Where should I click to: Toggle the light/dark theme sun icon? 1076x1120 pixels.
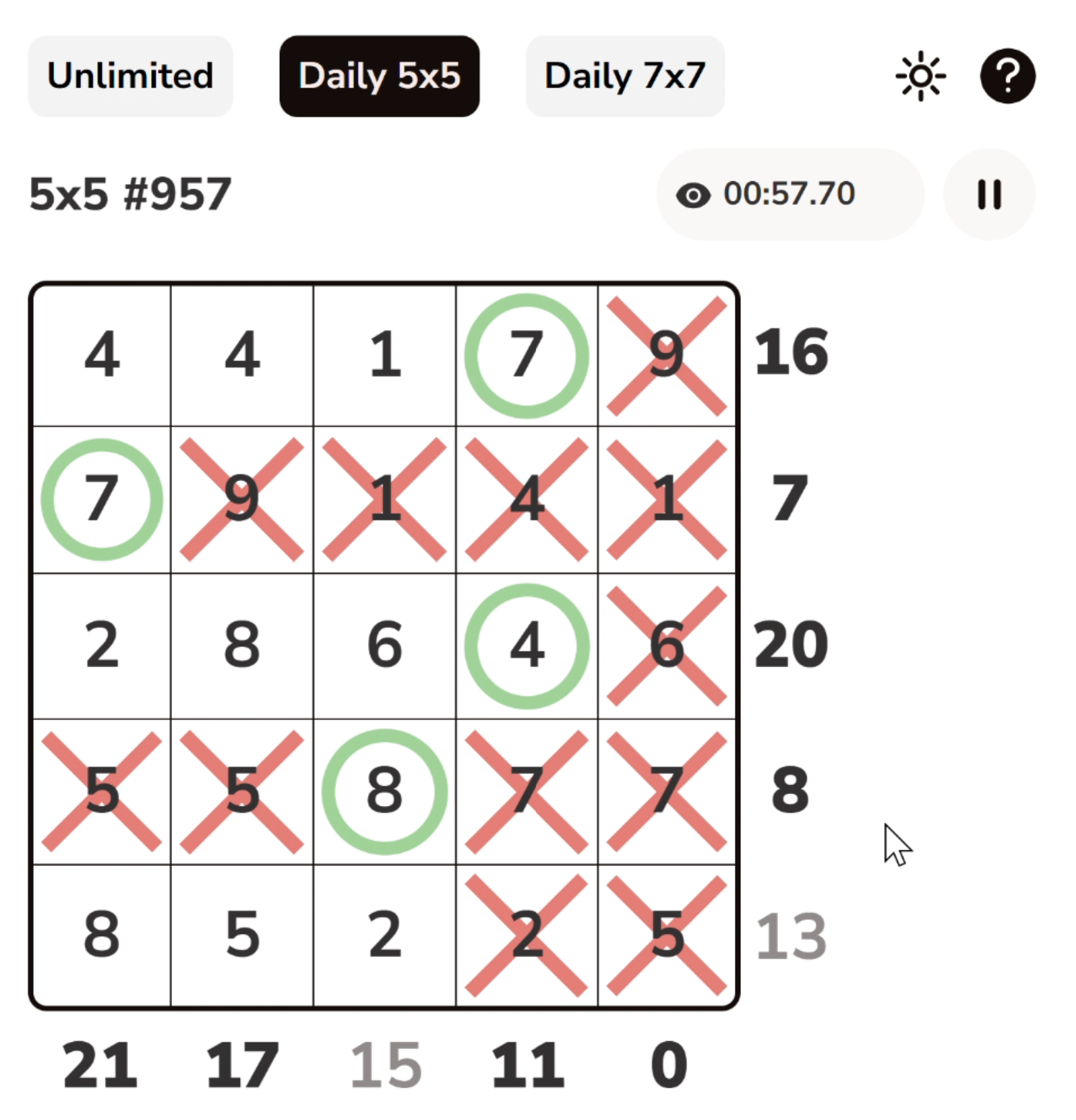pos(920,75)
